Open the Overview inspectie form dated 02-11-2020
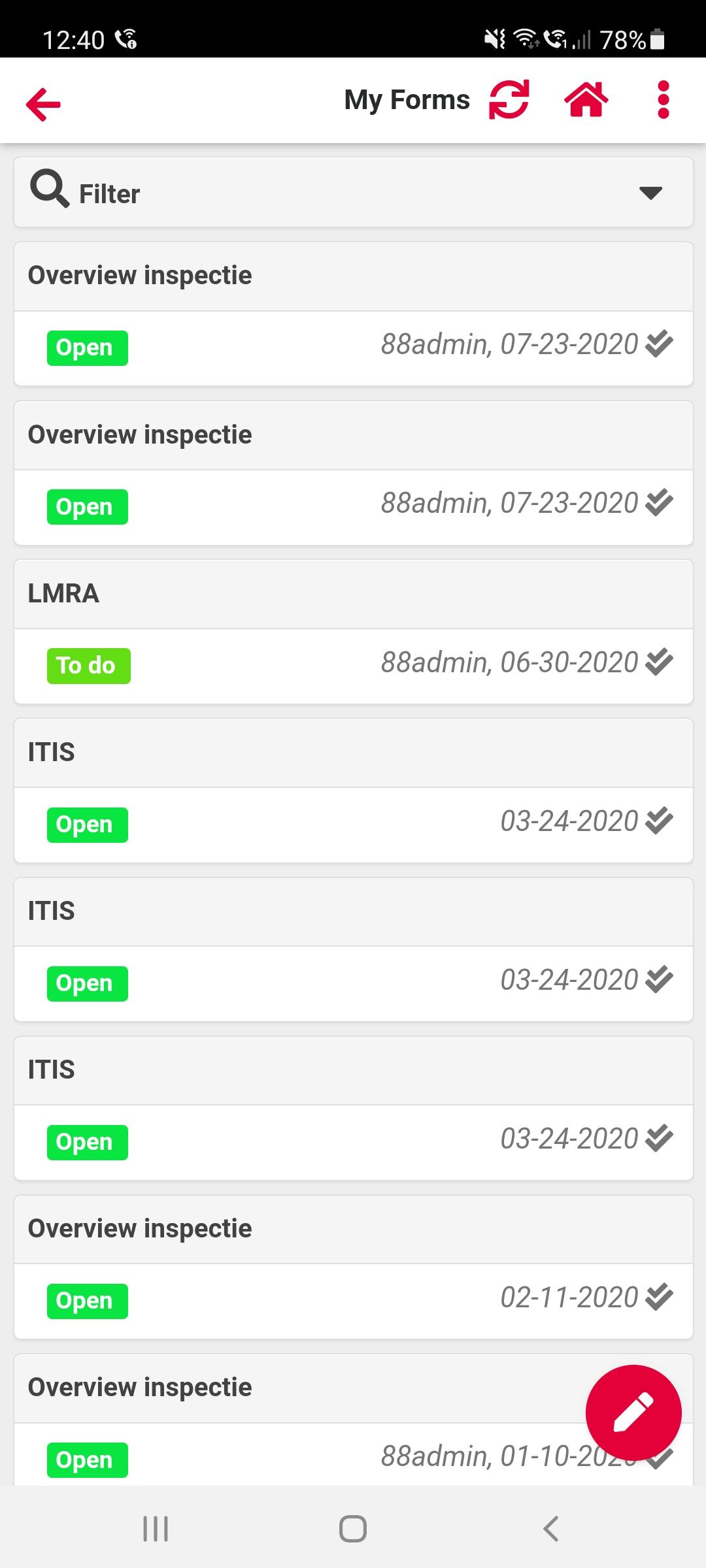Image resolution: width=706 pixels, height=1568 pixels. click(x=353, y=1267)
